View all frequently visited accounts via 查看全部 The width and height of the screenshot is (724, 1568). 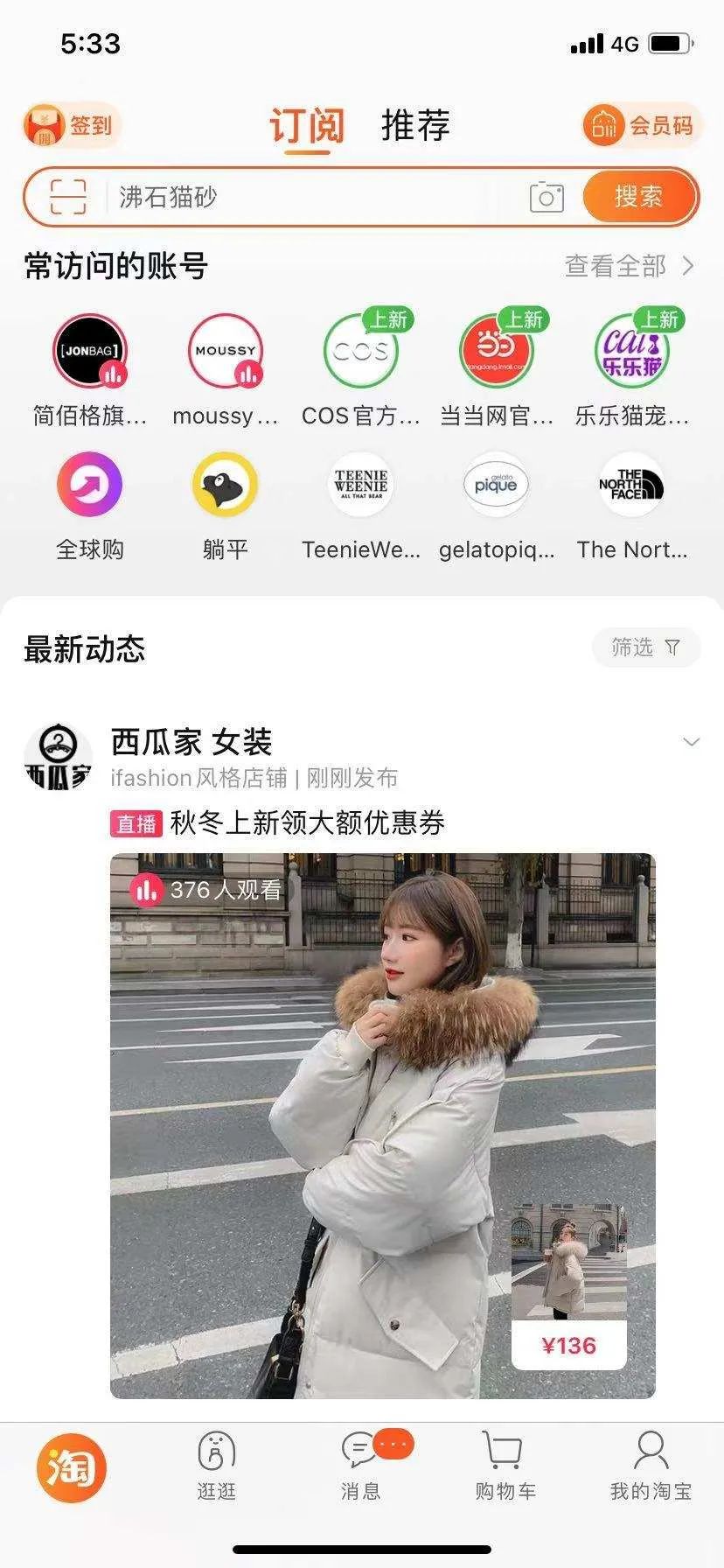tap(629, 266)
